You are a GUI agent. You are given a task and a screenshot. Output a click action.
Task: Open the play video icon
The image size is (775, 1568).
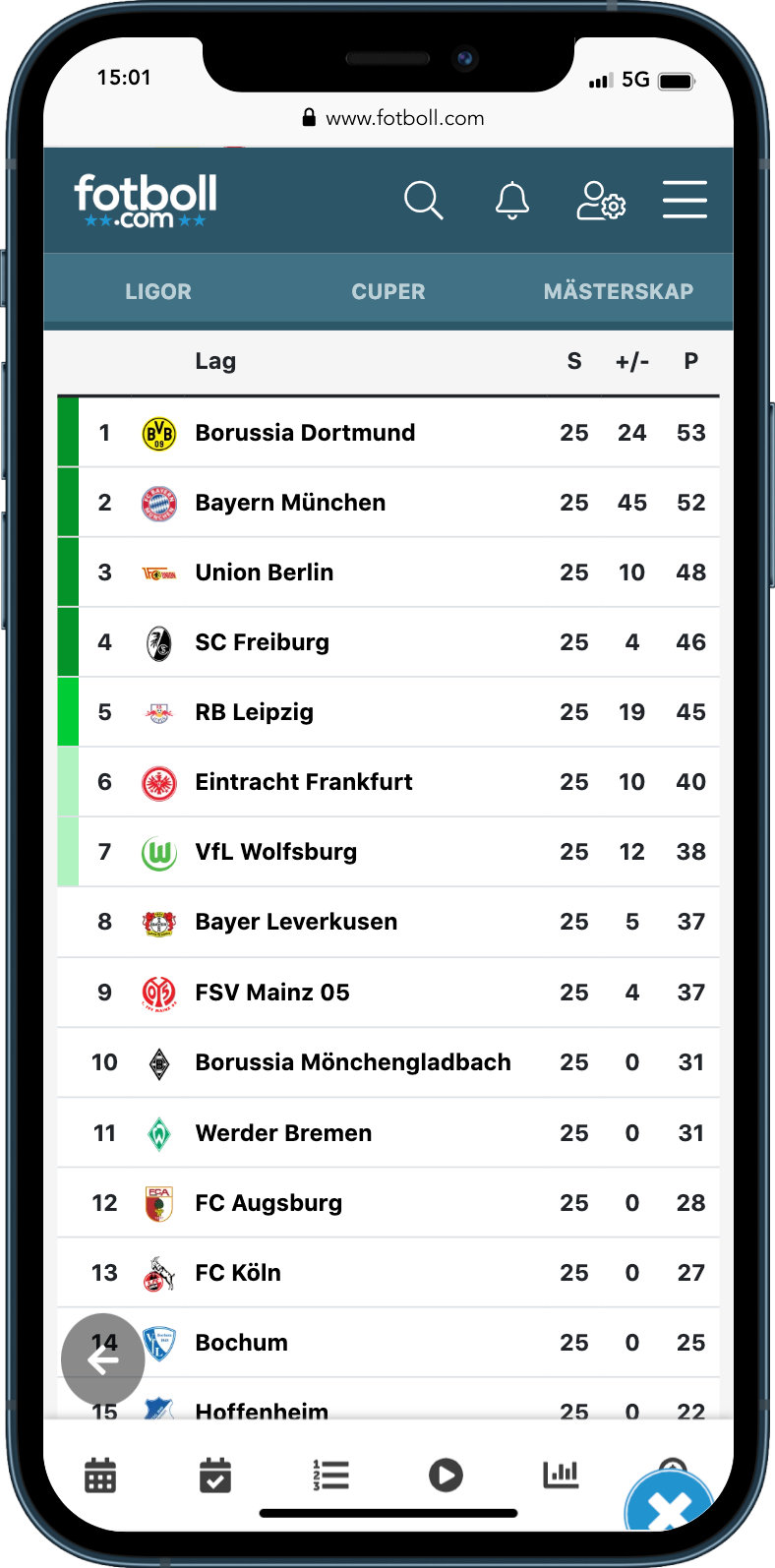pos(446,1476)
